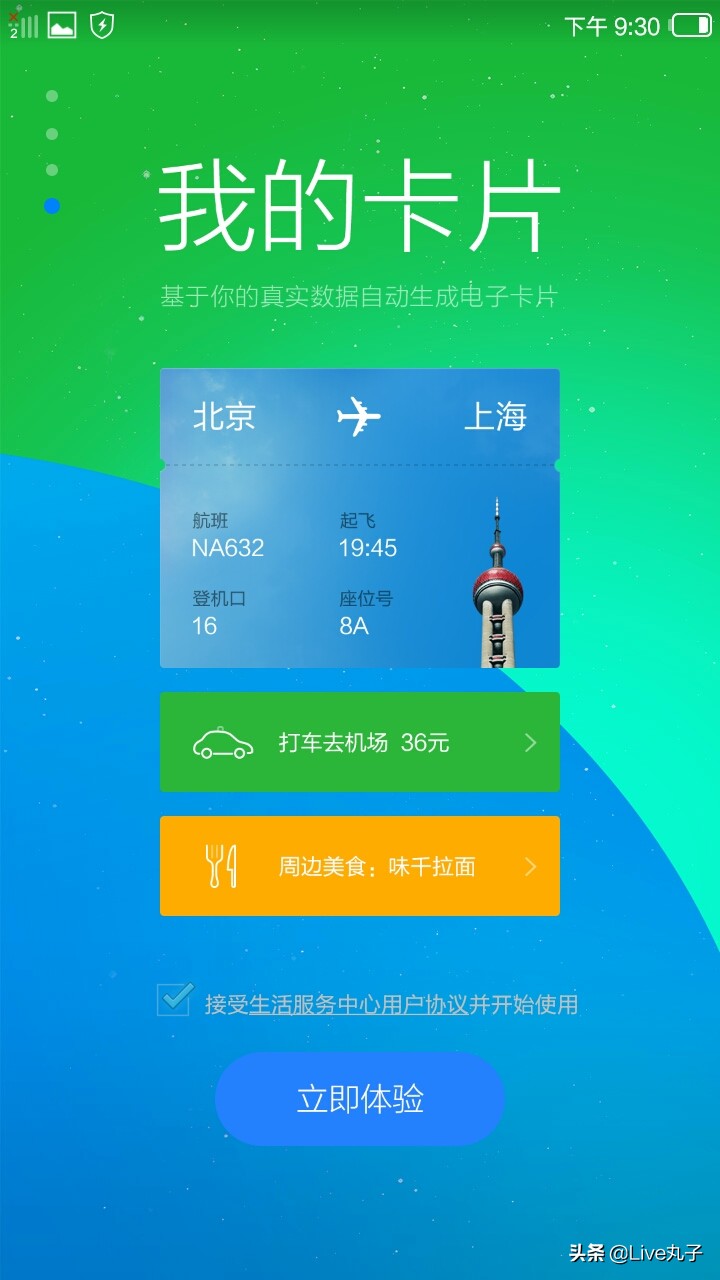Click the 打车去机场 36元 banner

(360, 741)
